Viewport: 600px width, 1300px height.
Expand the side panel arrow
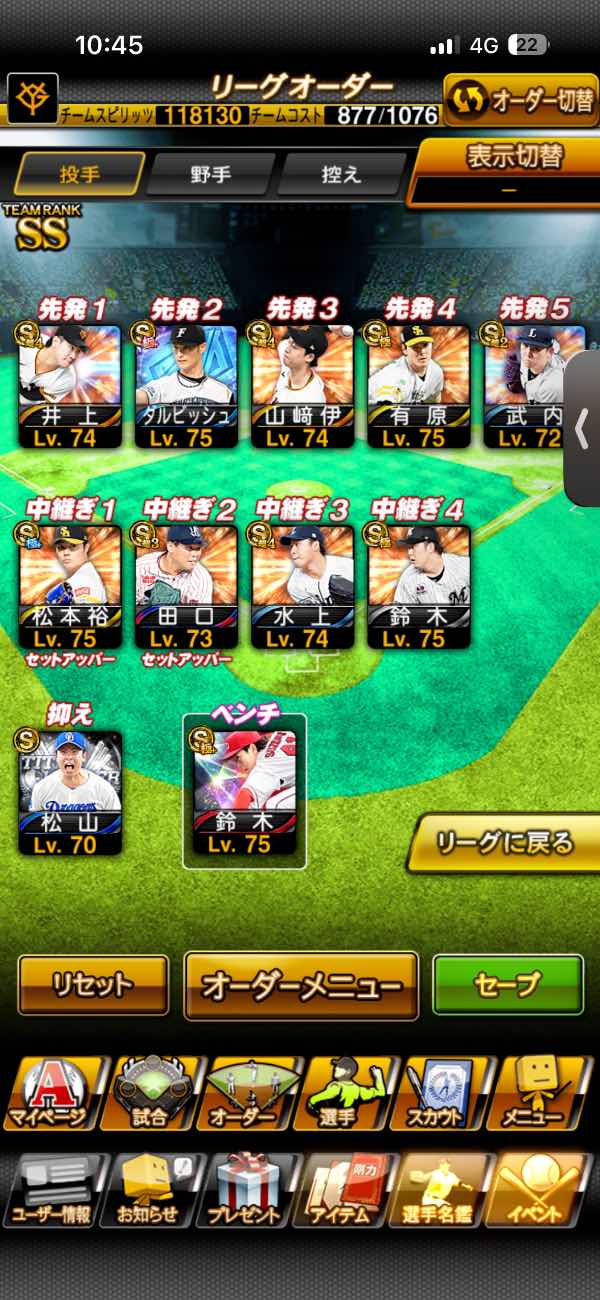(x=582, y=430)
